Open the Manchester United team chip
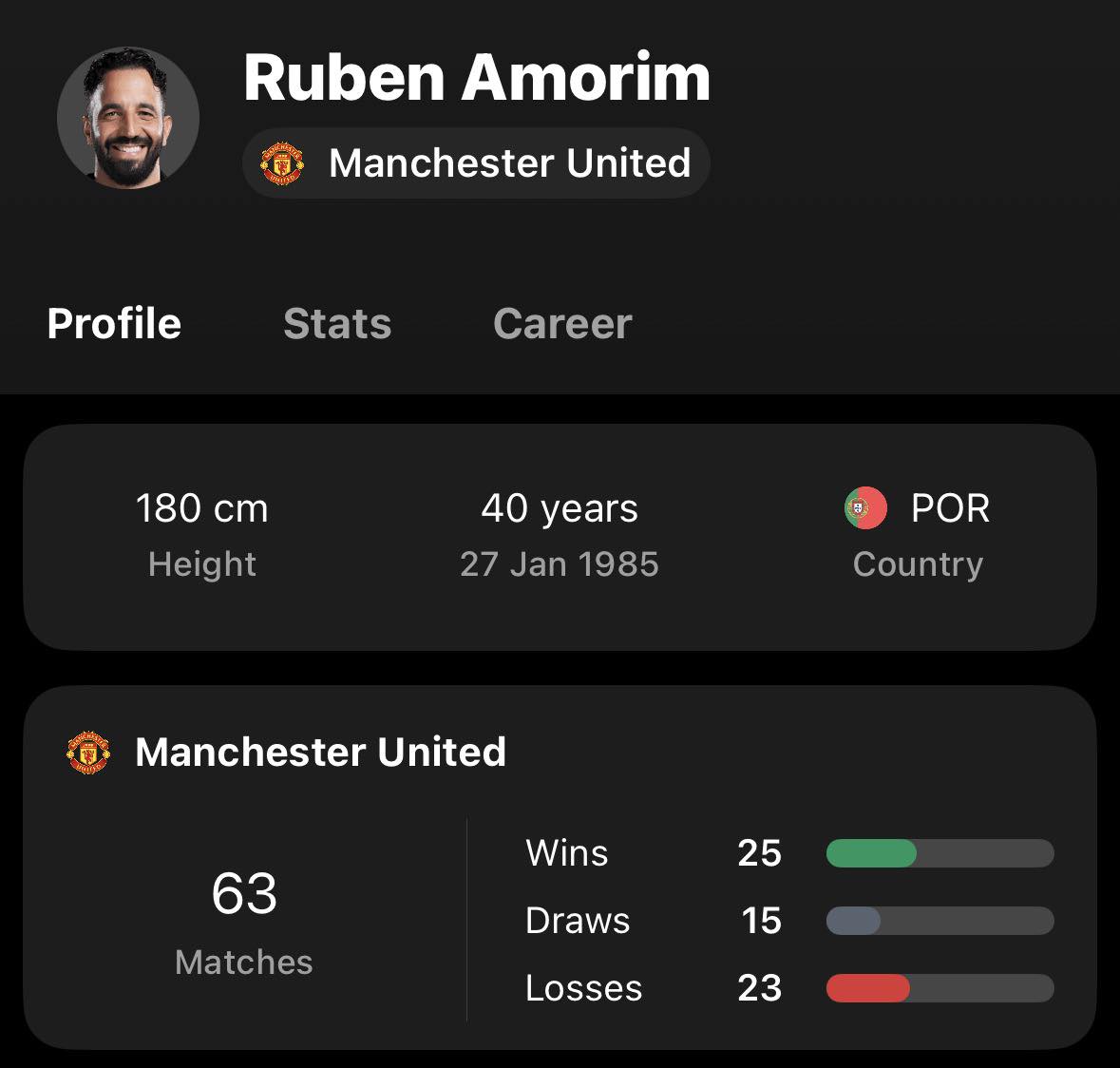Screen dimensions: 1120x1068 (476, 163)
